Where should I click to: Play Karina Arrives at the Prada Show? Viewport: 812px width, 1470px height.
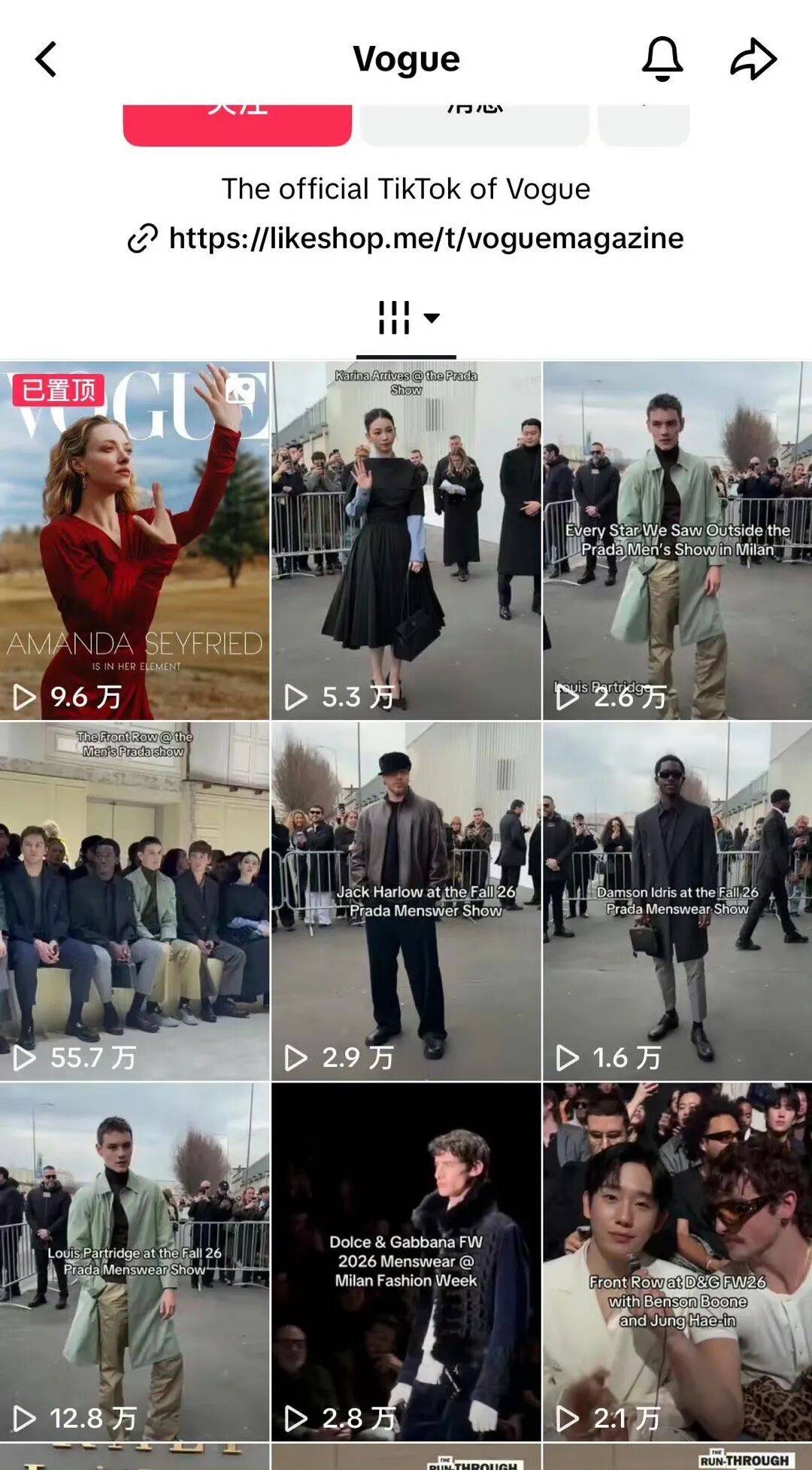click(406, 540)
